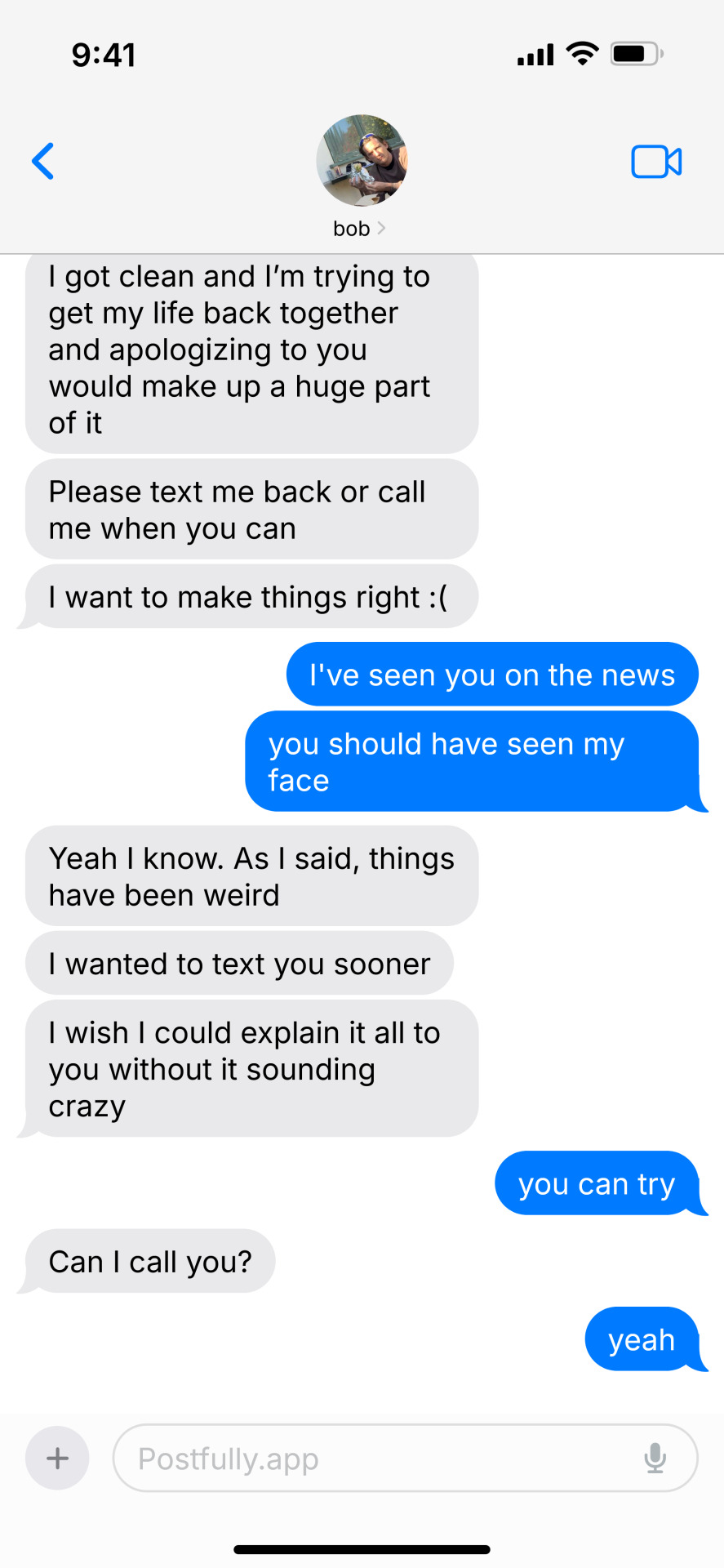This screenshot has height=1568, width=724.
Task: Start a video call with bob
Action: (656, 162)
